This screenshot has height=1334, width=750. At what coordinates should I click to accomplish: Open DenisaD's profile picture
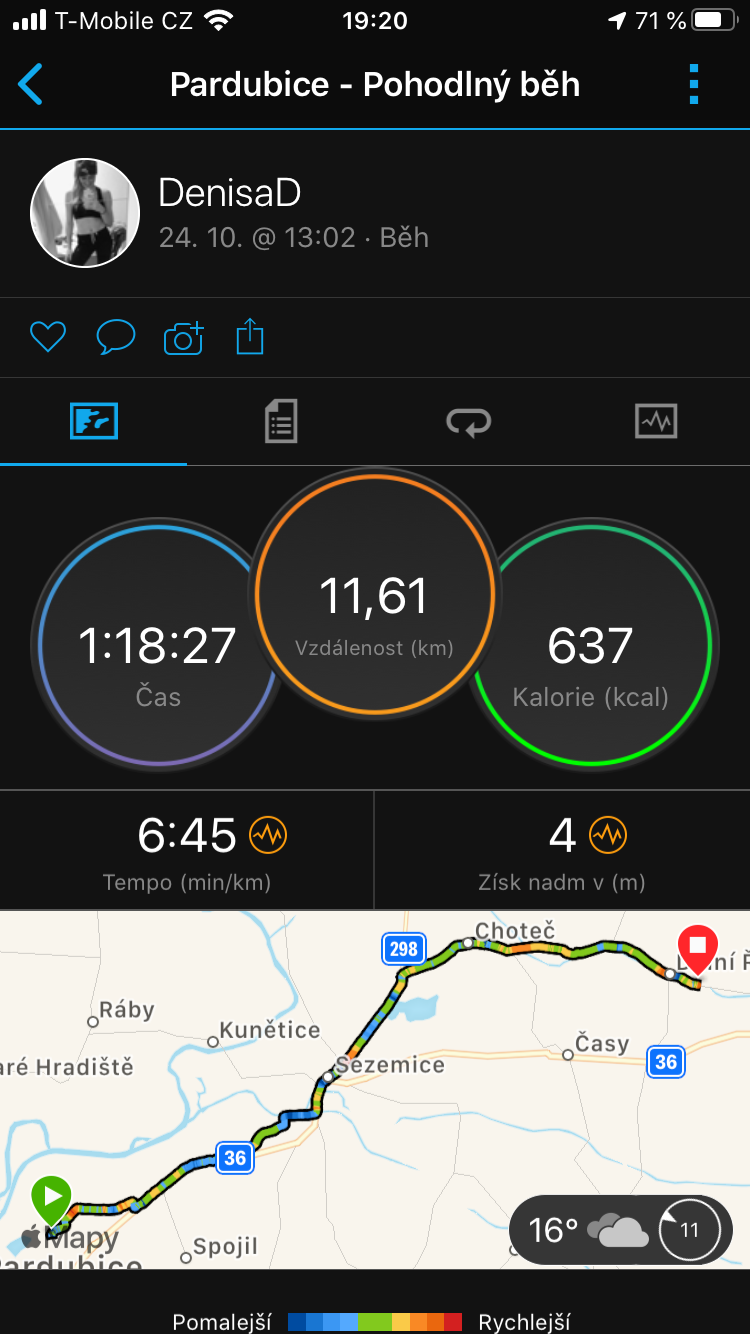(85, 212)
